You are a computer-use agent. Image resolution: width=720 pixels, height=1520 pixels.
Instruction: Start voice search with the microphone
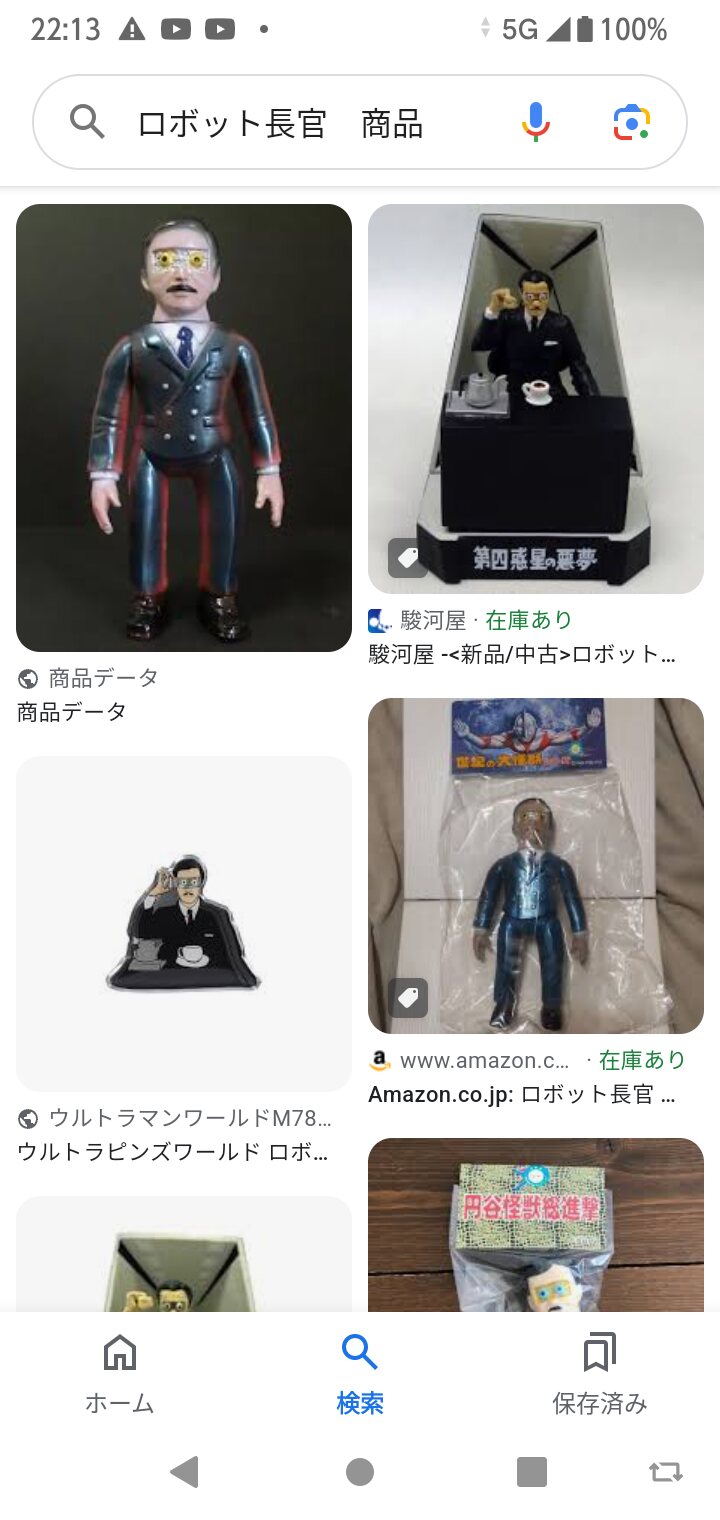pos(536,123)
